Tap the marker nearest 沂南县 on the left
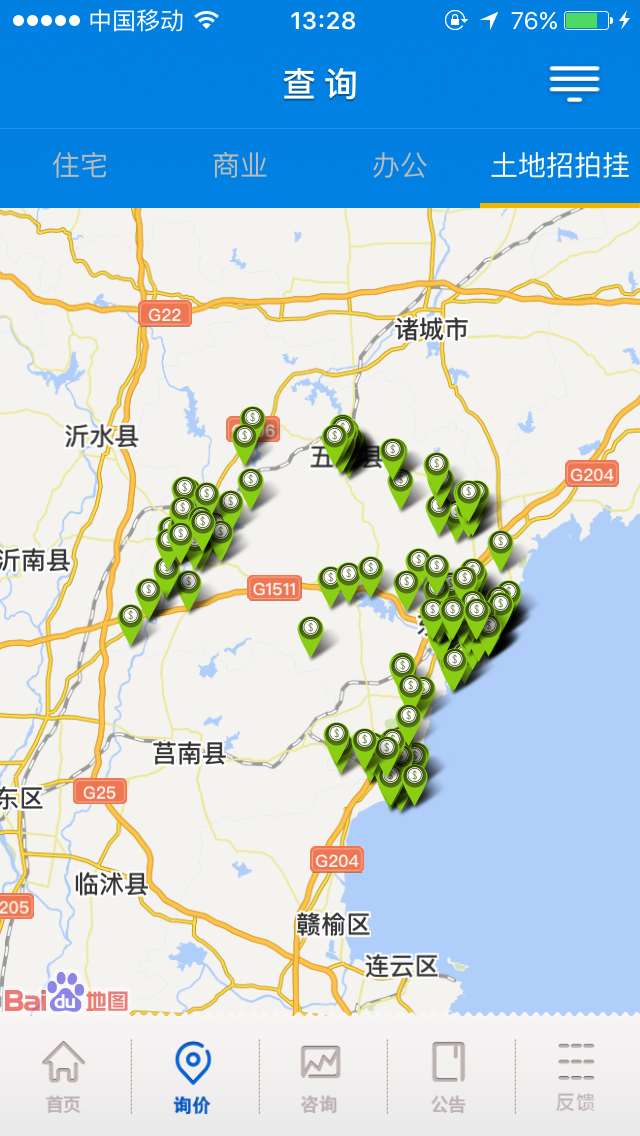 tap(131, 620)
